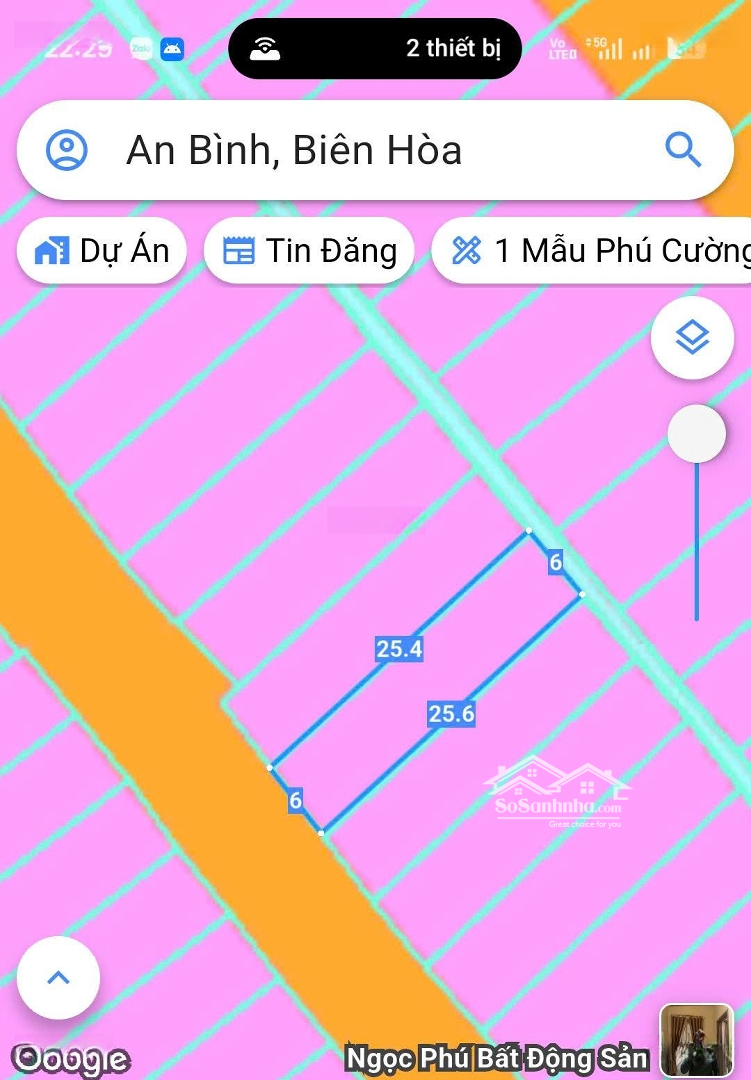Open the map layers switcher icon
Viewport: 751px width, 1080px height.
coord(692,337)
